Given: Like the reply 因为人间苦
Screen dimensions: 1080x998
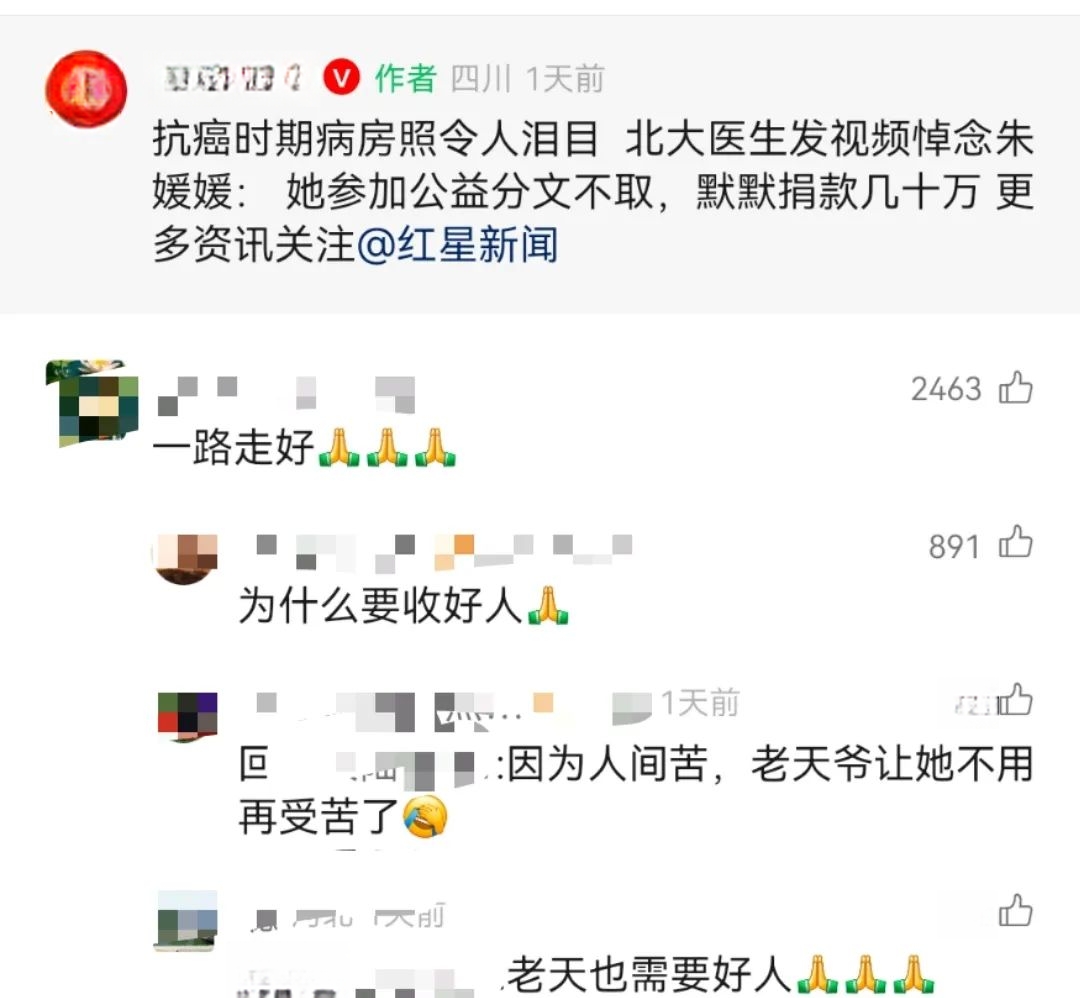Looking at the screenshot, I should (1016, 700).
